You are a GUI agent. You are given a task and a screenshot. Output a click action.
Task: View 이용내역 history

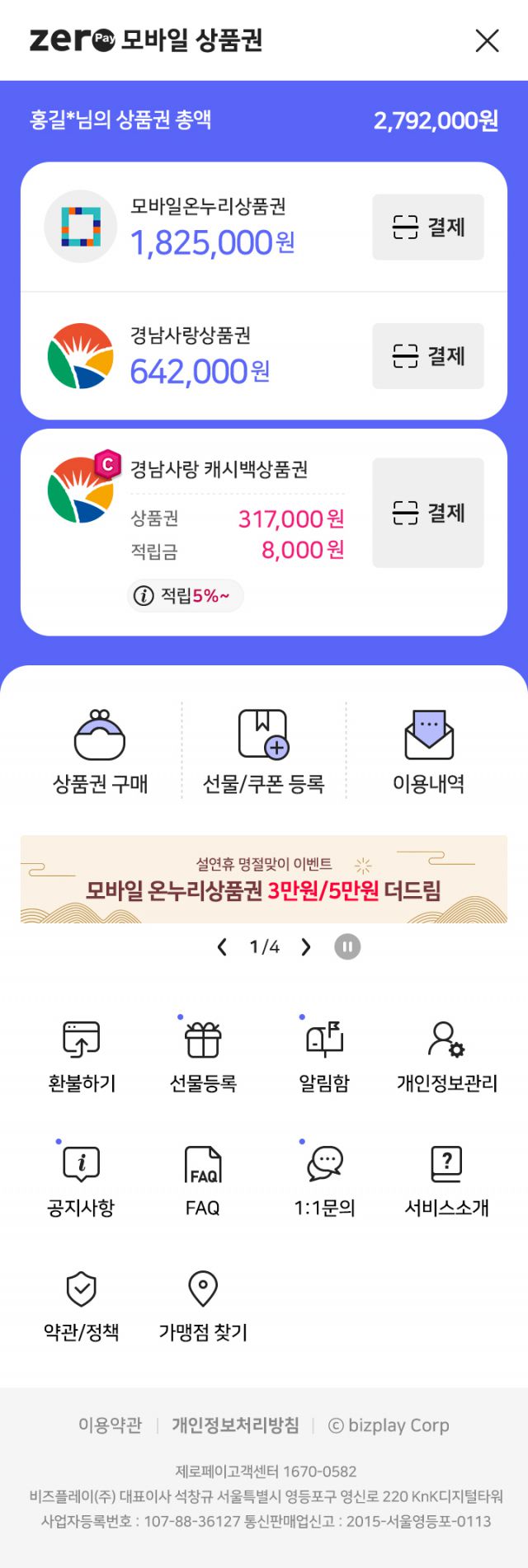coord(428,751)
